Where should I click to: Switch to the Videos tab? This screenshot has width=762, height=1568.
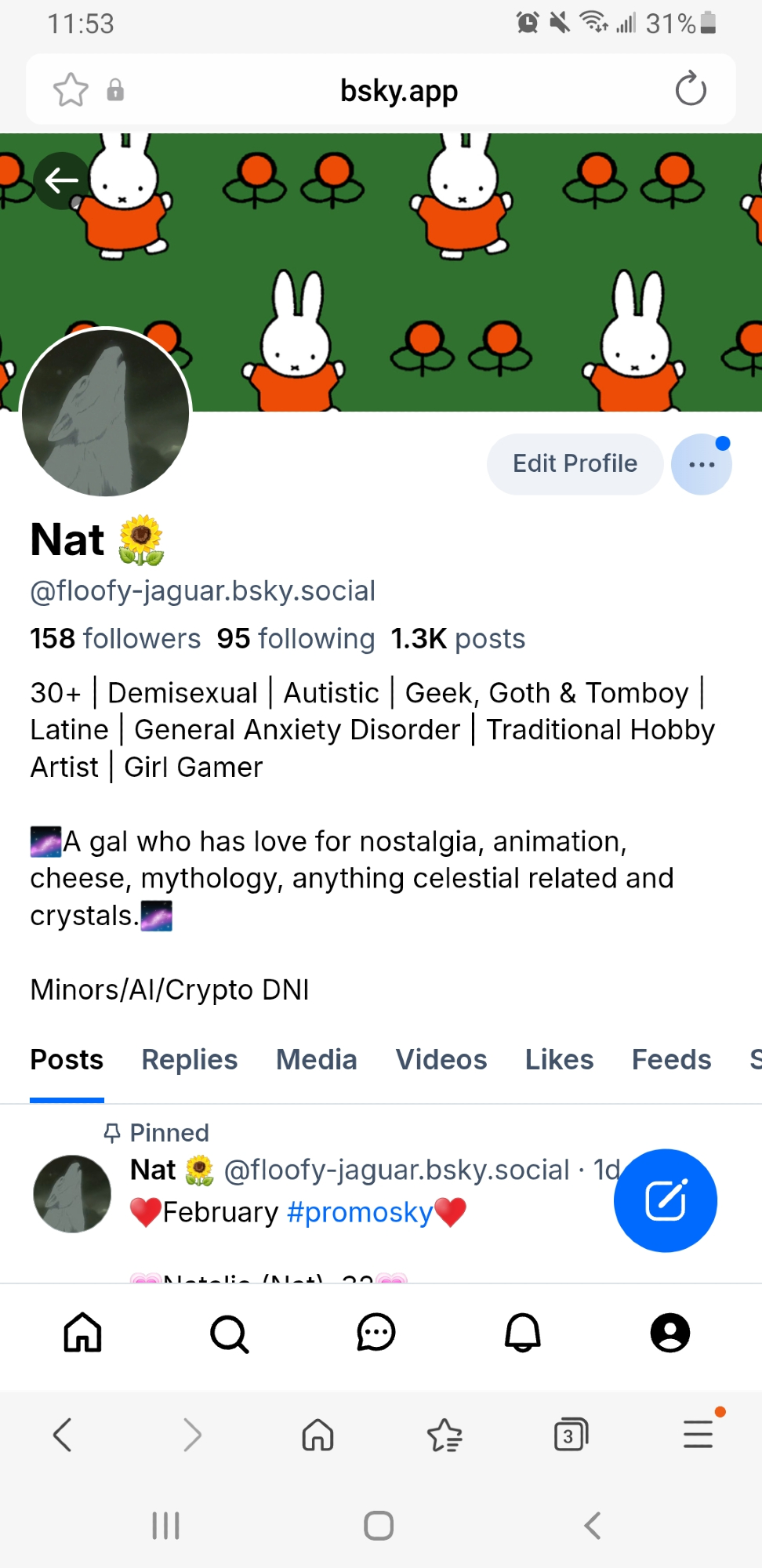441,1060
